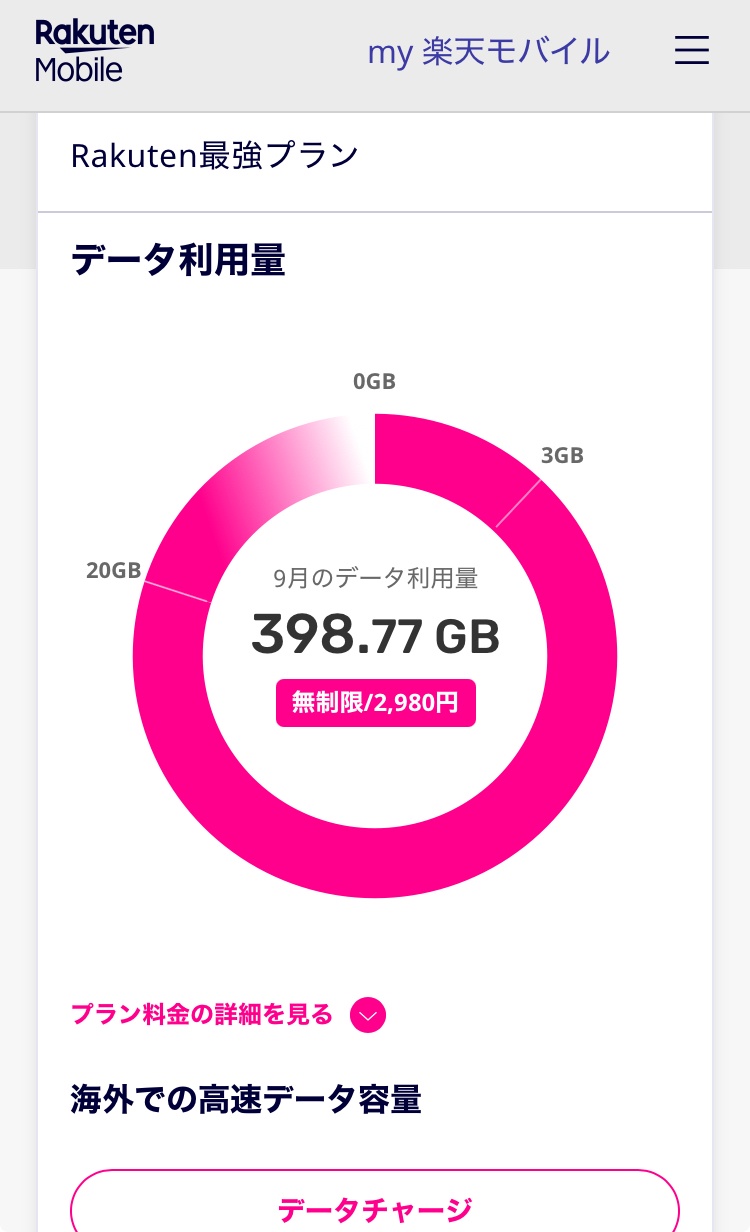Open the hamburger menu
The image size is (750, 1232).
(x=692, y=51)
